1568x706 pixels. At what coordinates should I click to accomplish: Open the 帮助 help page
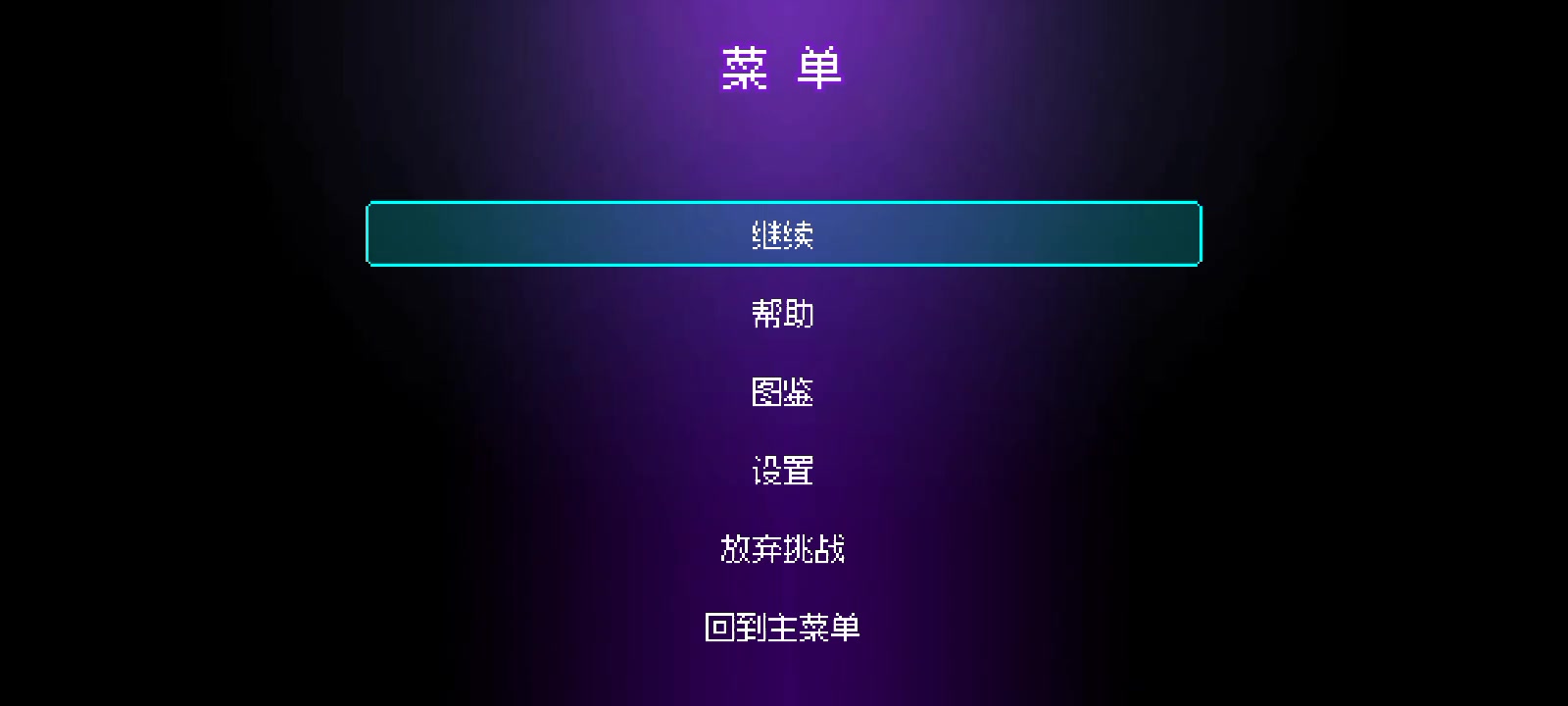click(783, 314)
